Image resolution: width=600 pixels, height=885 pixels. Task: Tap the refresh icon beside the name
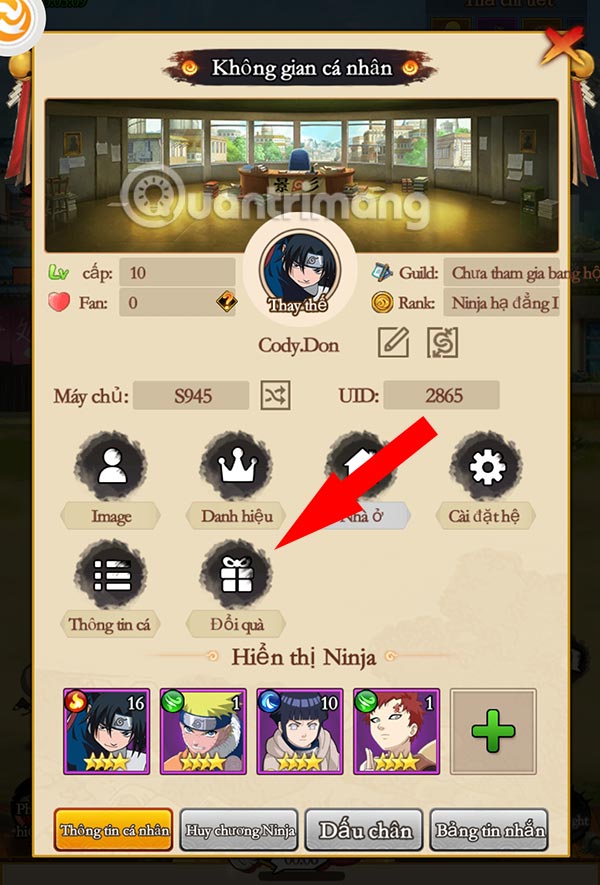point(442,343)
